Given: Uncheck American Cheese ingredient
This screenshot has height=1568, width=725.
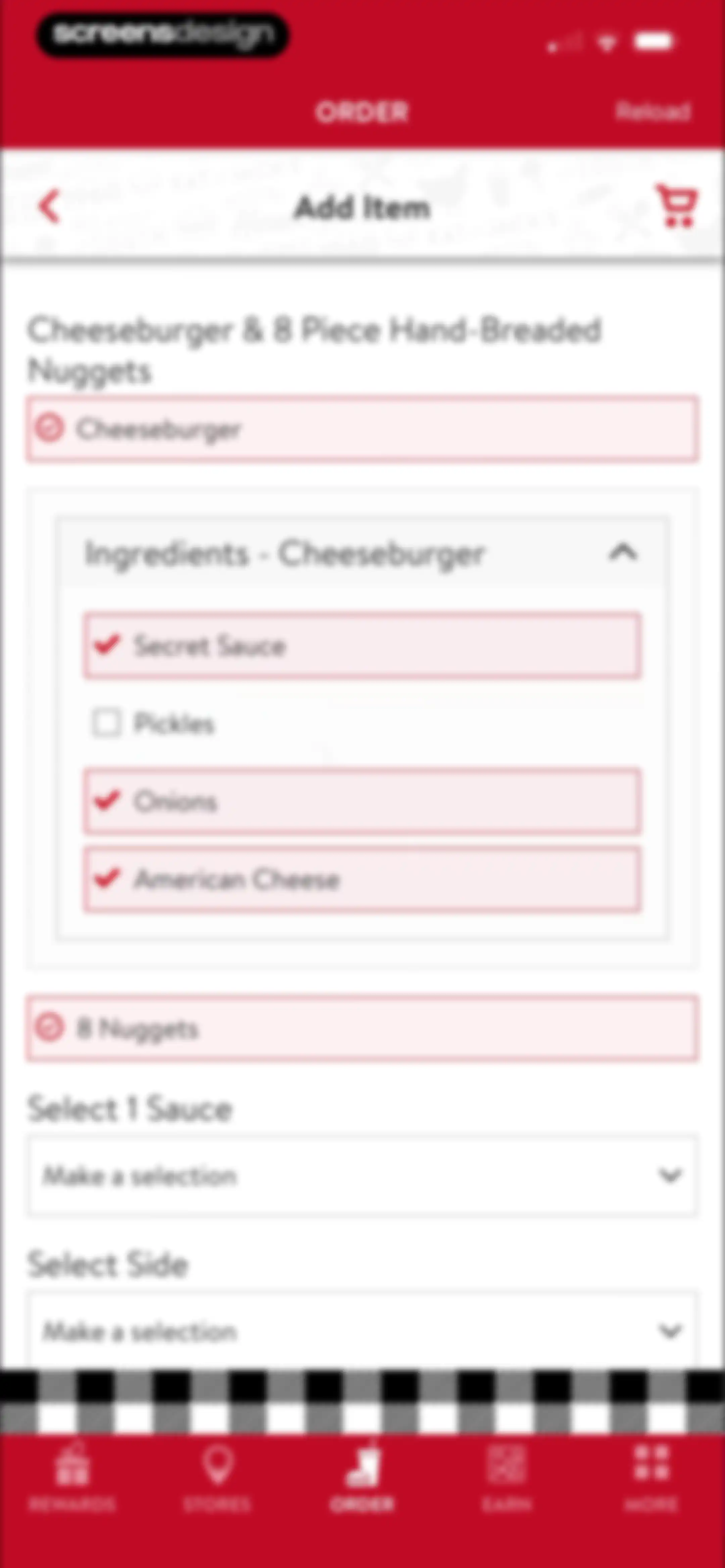Looking at the screenshot, I should 362,879.
